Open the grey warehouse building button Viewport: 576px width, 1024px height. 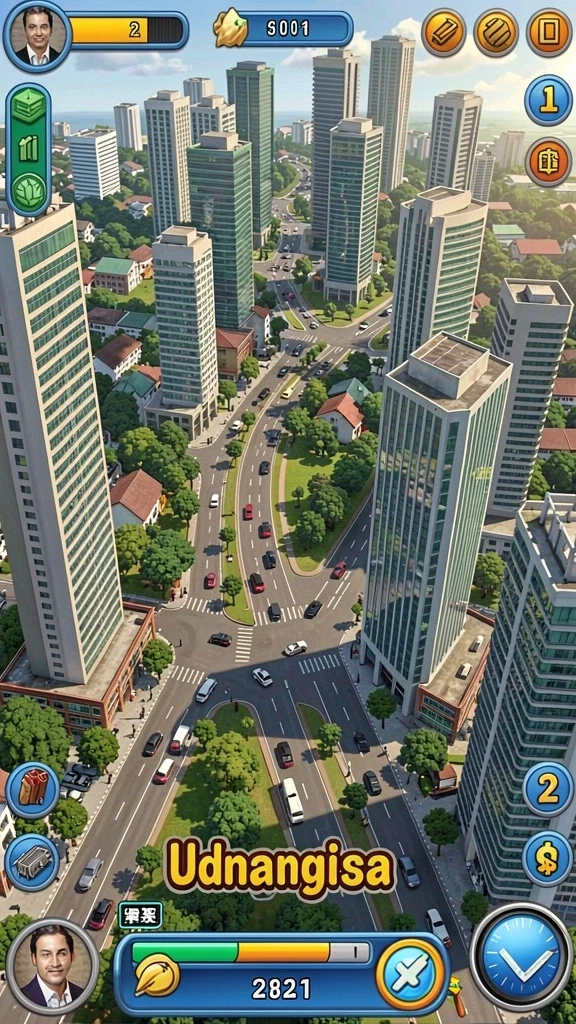point(33,861)
